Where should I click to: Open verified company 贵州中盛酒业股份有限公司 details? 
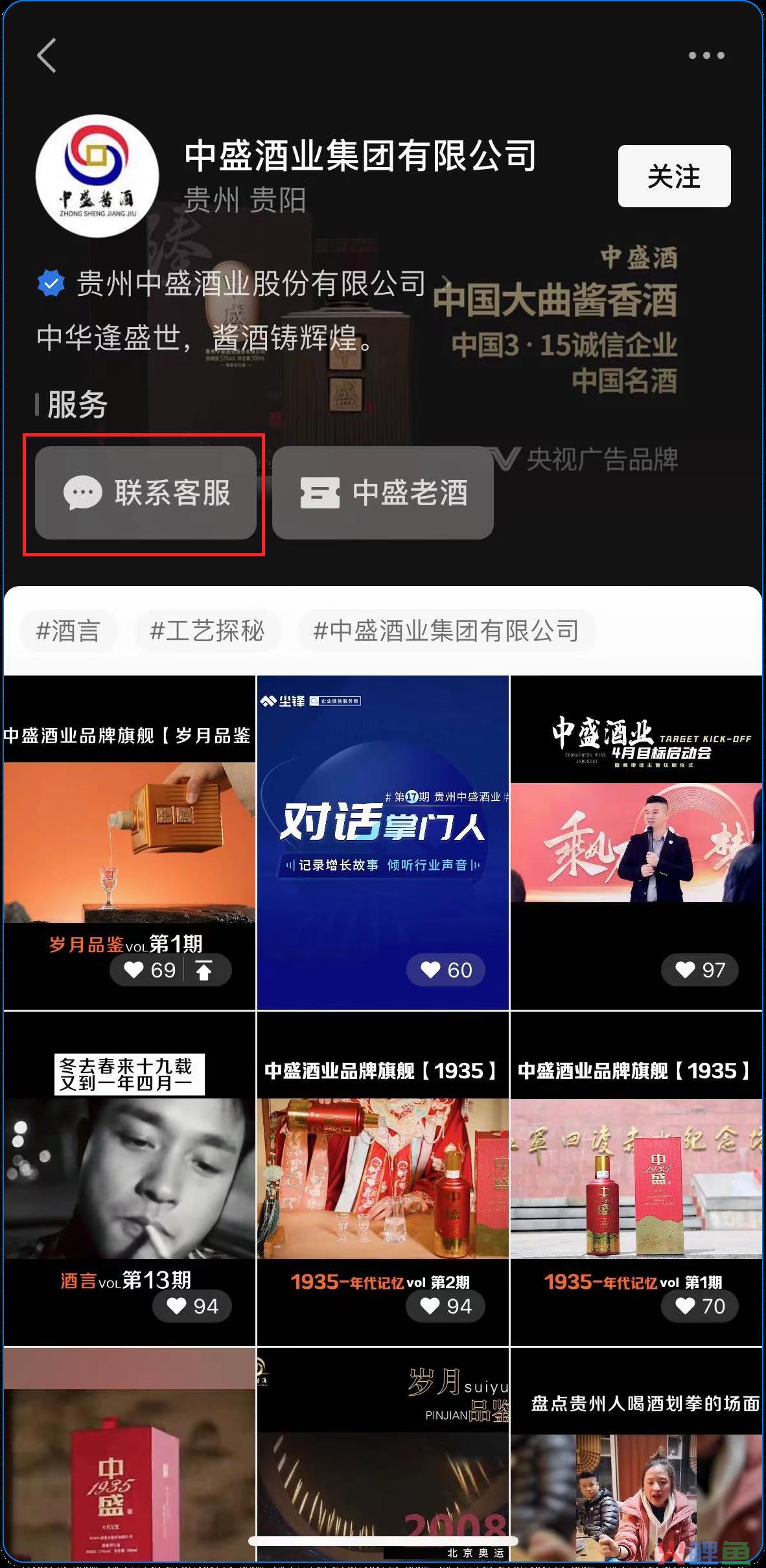click(x=251, y=284)
